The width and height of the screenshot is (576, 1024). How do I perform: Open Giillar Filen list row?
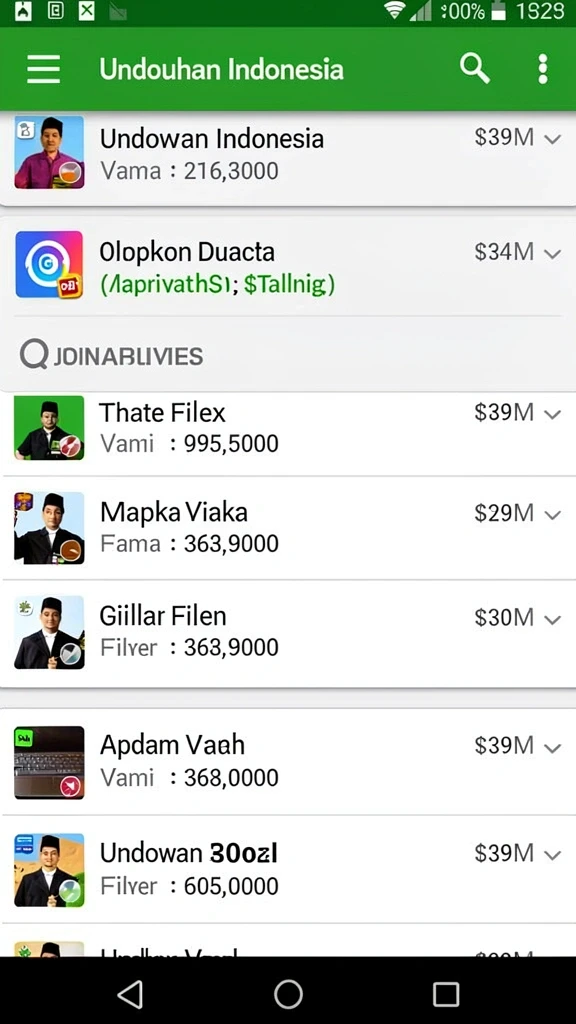(288, 632)
